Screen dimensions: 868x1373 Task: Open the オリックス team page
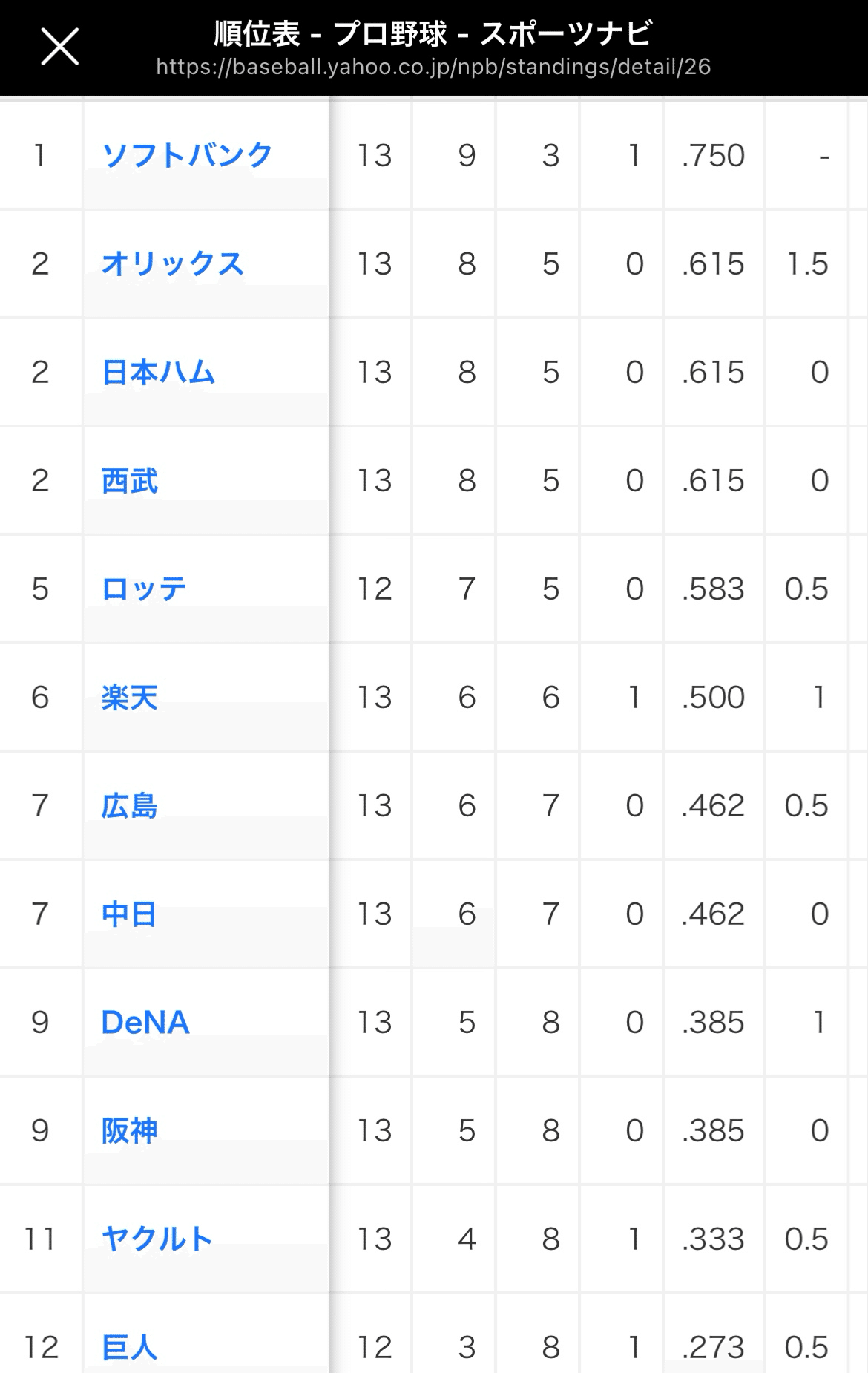click(172, 263)
